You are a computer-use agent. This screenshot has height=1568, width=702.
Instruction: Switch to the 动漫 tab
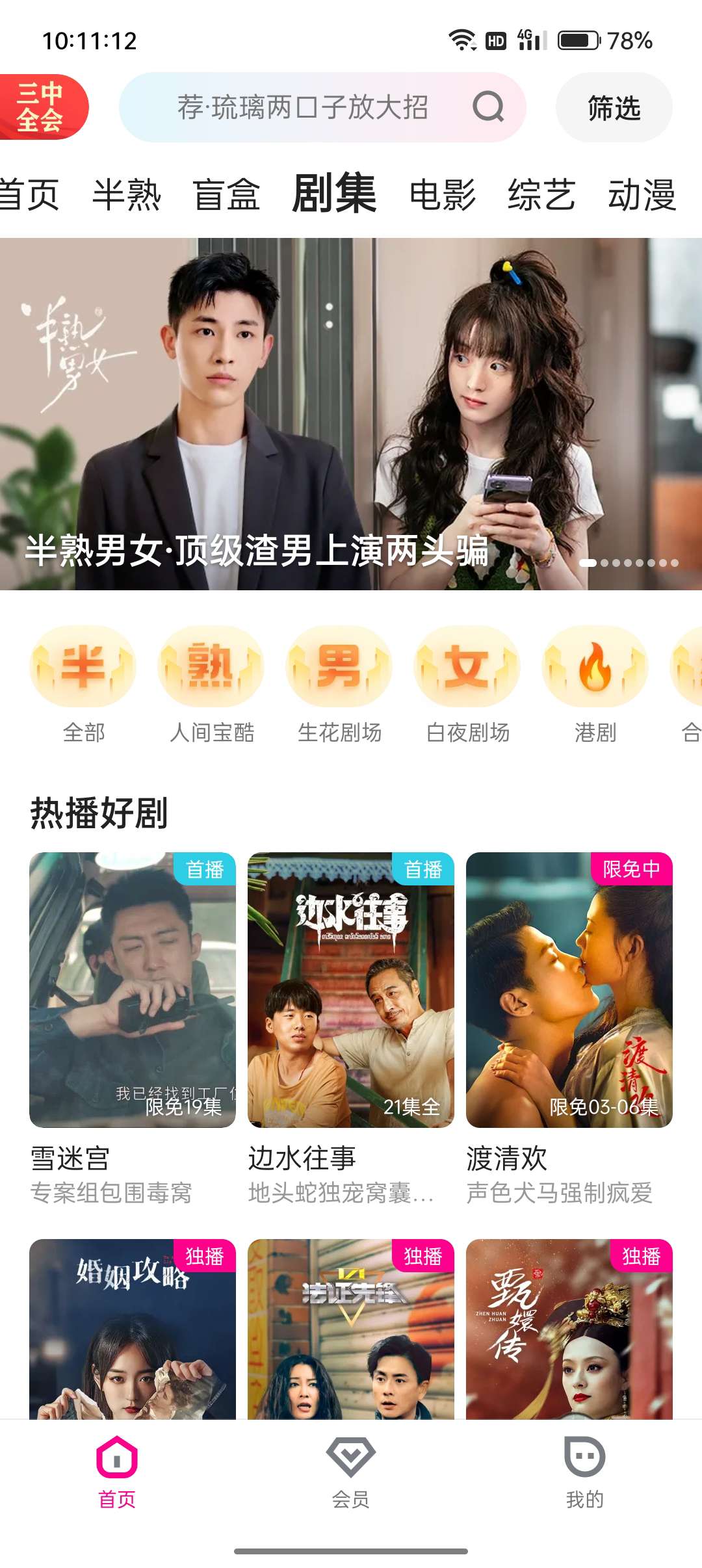pos(642,195)
